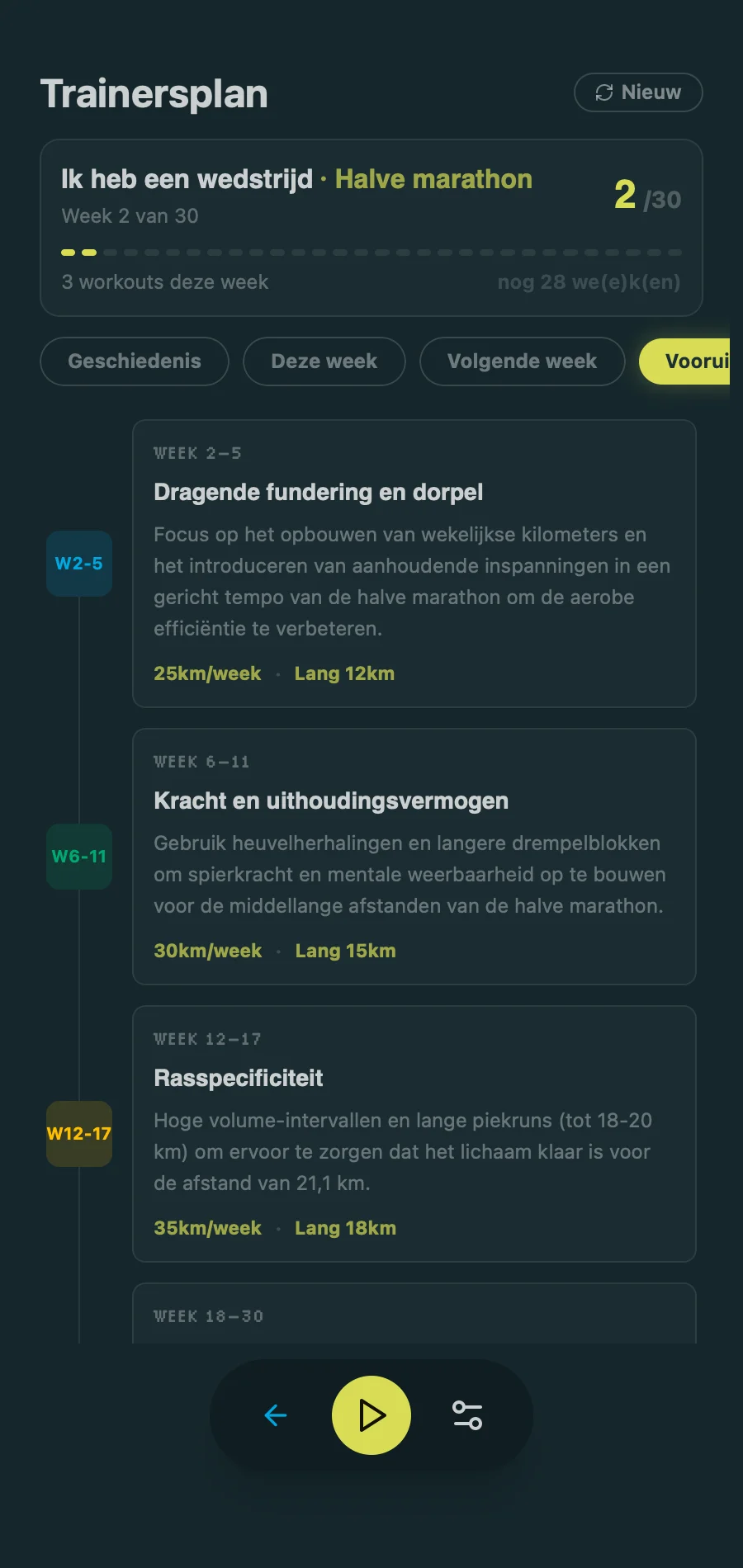Open the Volgende week filter

521,361
